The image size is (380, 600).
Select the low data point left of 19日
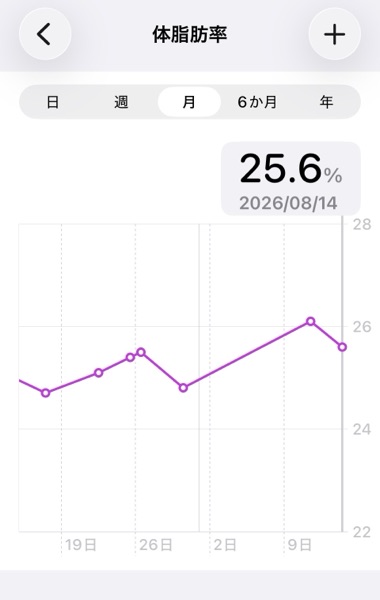[x=46, y=393]
